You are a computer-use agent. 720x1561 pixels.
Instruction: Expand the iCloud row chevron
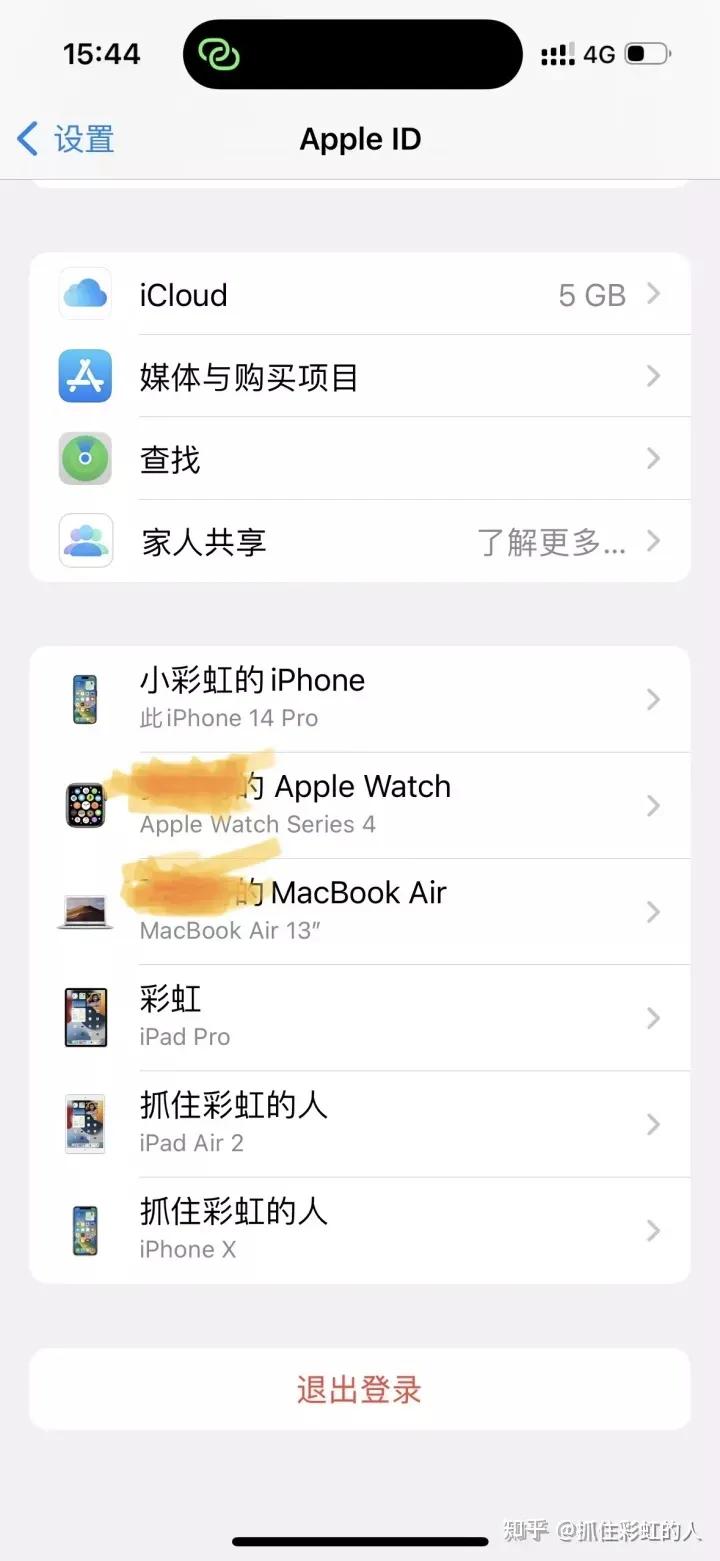[655, 293]
